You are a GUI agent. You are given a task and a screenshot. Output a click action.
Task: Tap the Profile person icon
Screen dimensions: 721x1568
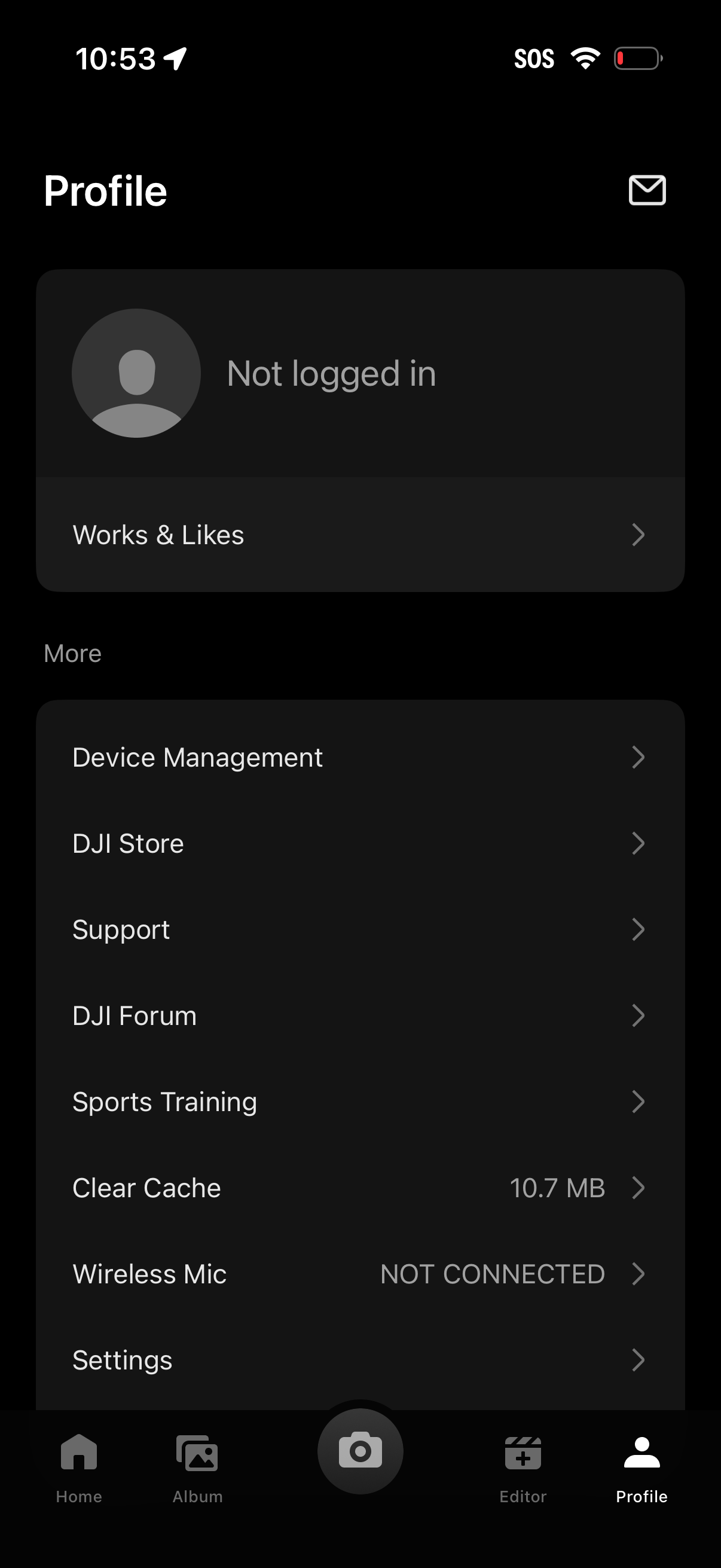(641, 1452)
